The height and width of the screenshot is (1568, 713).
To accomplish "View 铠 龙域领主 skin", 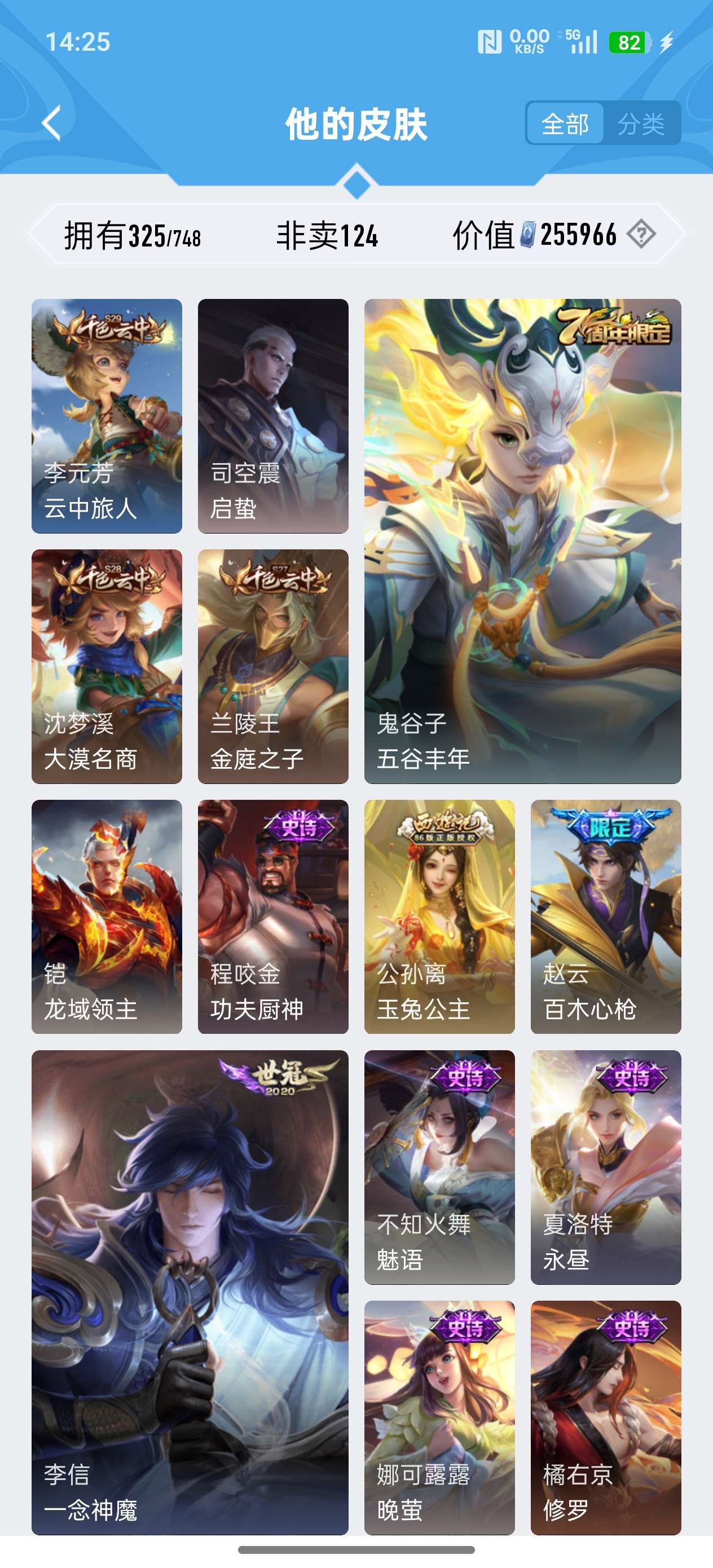I will [107, 916].
